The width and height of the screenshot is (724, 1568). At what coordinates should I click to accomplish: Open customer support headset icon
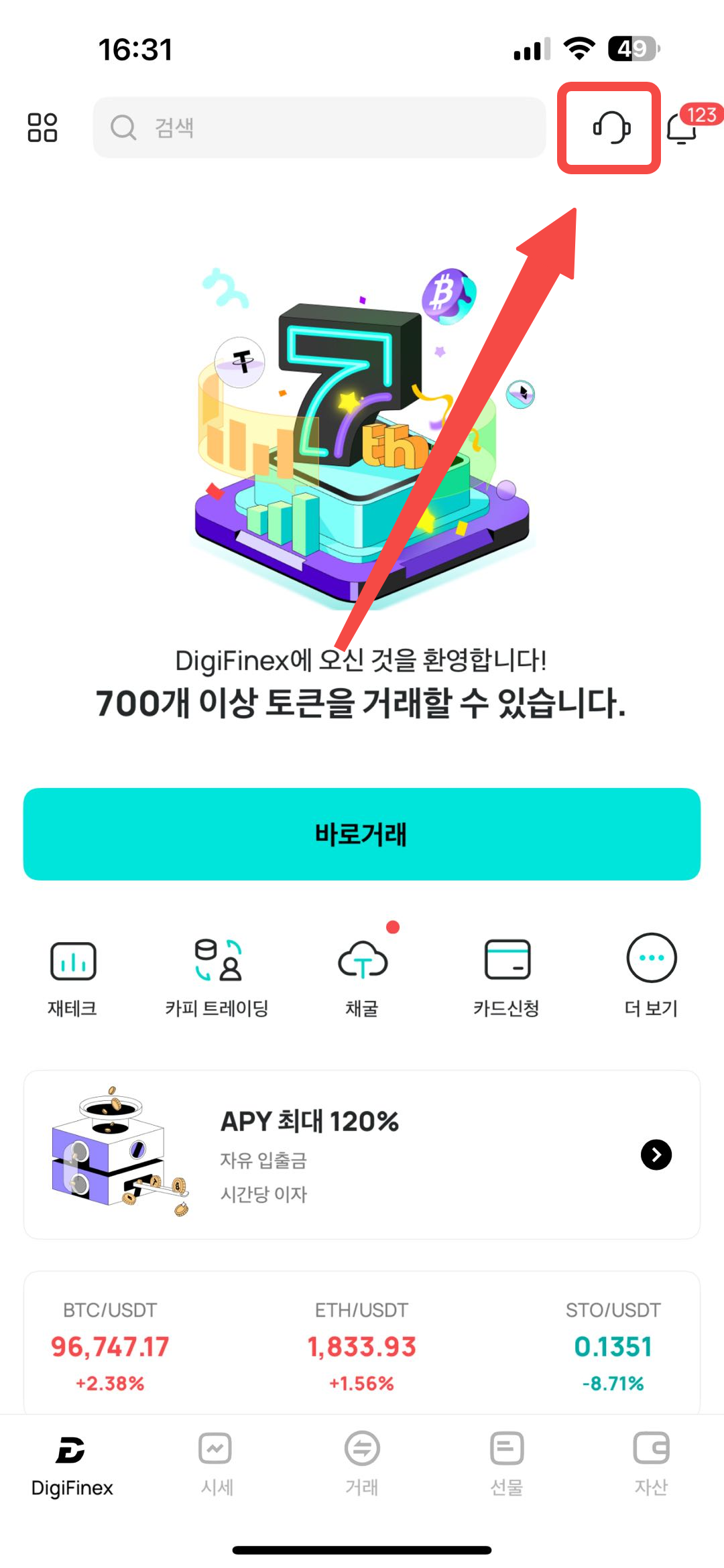(611, 127)
